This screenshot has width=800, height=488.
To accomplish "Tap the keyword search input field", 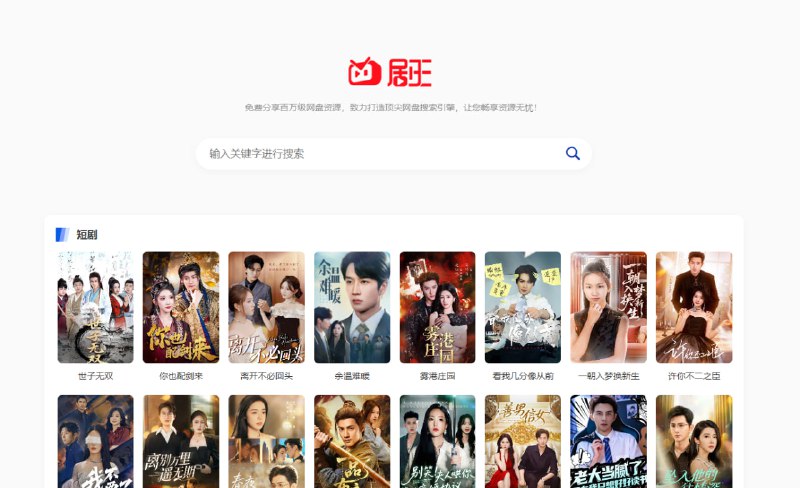I will click(380, 154).
